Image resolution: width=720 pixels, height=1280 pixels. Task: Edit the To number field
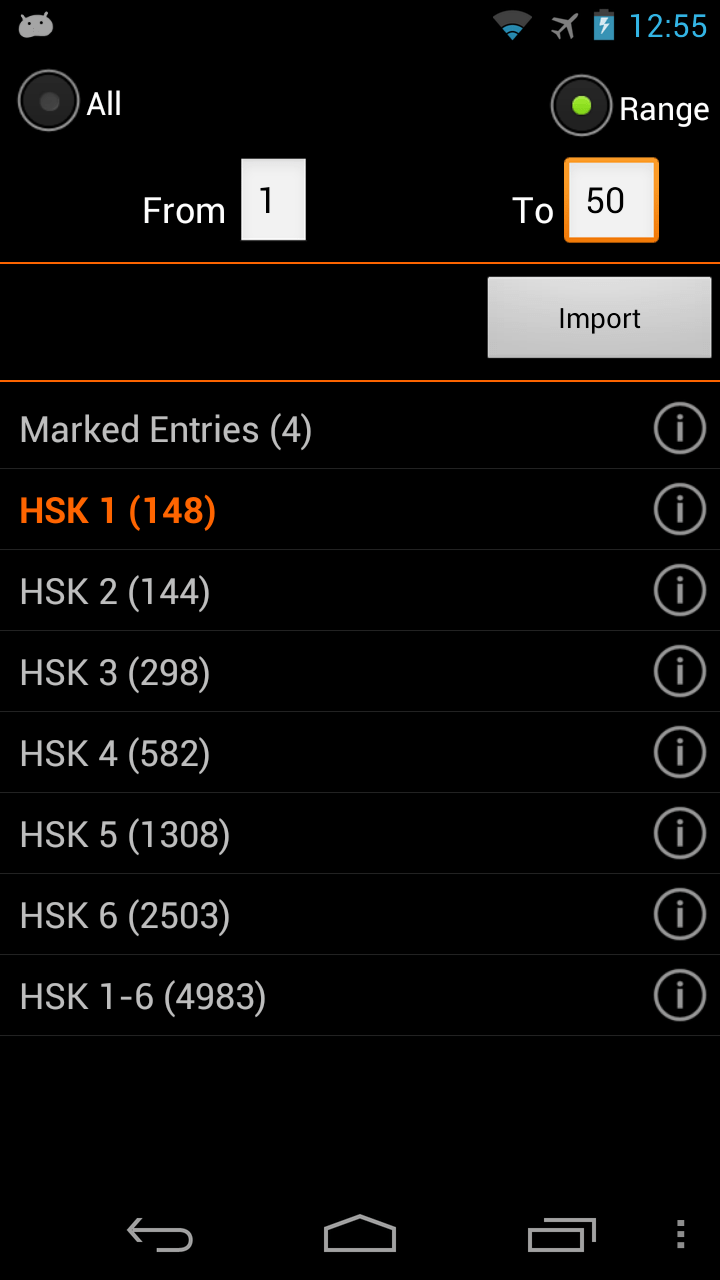(611, 200)
